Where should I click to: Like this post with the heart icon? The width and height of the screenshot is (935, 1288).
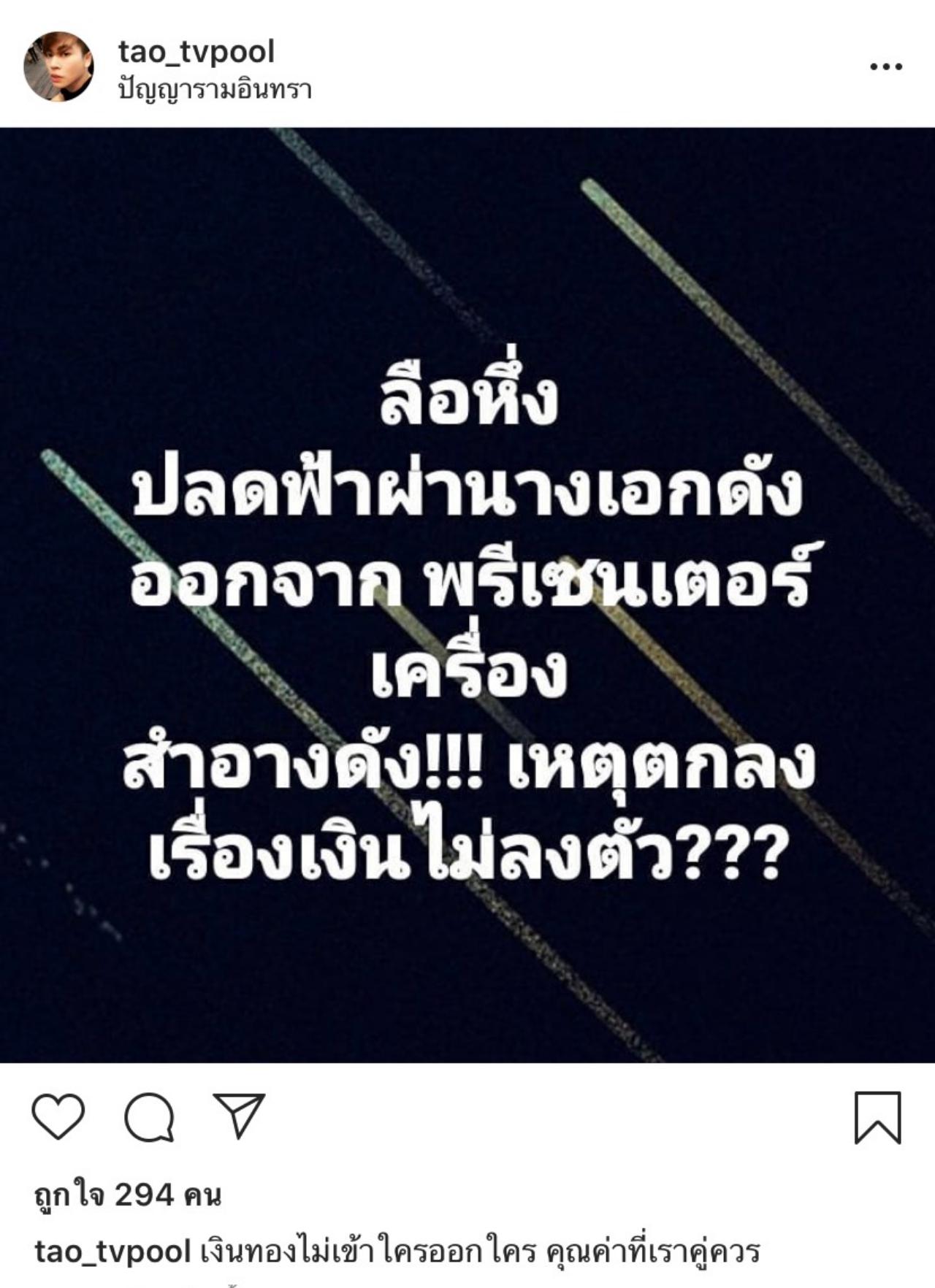click(58, 1116)
